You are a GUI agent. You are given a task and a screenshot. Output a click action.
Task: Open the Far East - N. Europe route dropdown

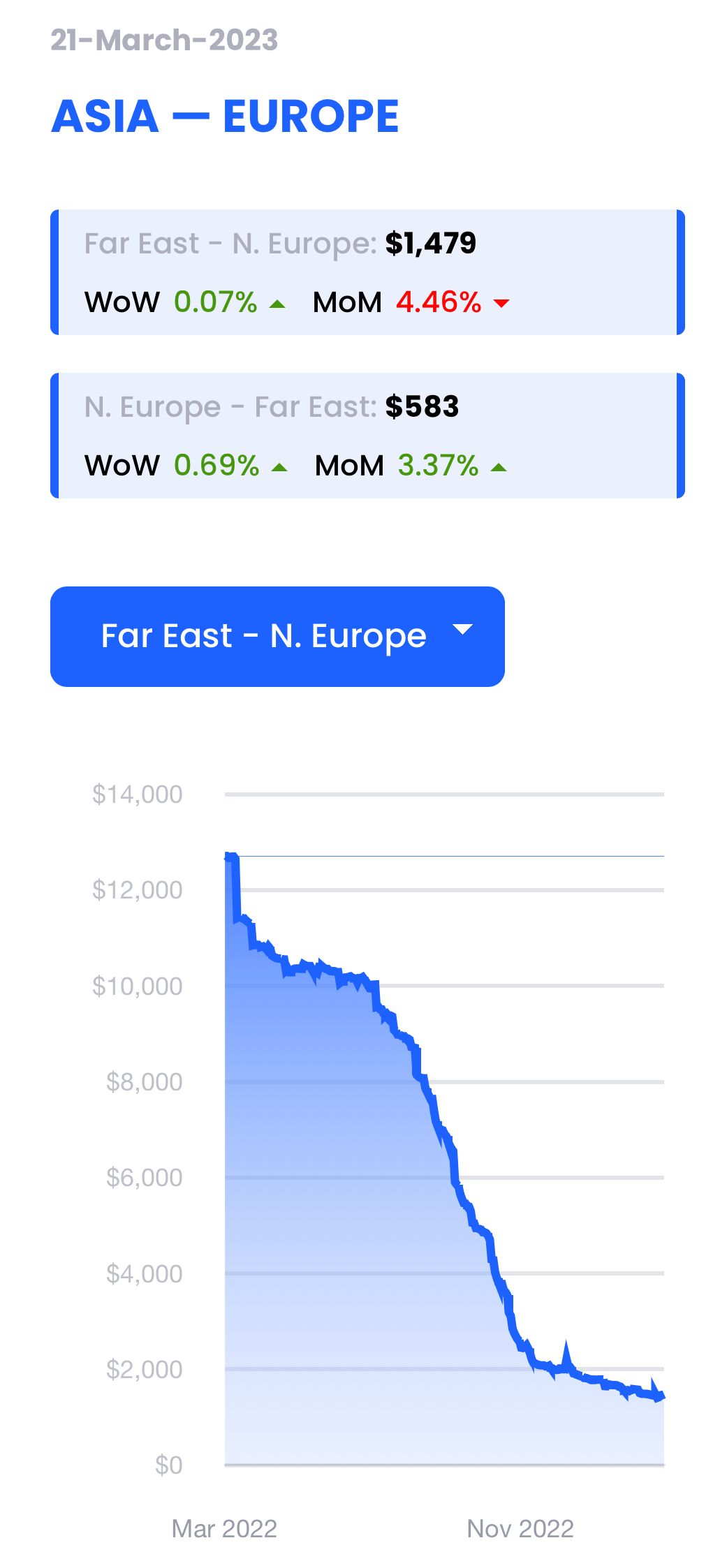277,636
